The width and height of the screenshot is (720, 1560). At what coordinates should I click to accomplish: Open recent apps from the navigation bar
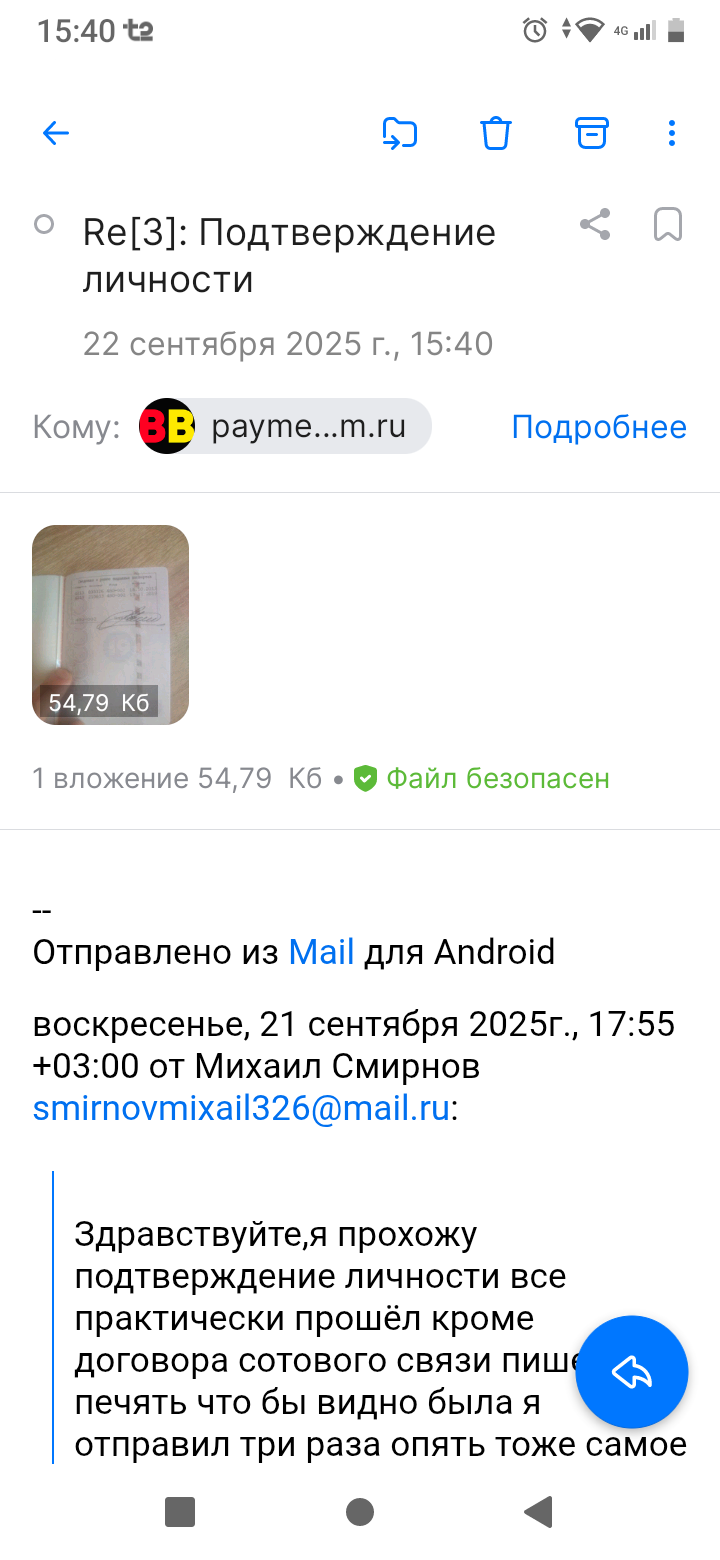pyautogui.click(x=180, y=1511)
